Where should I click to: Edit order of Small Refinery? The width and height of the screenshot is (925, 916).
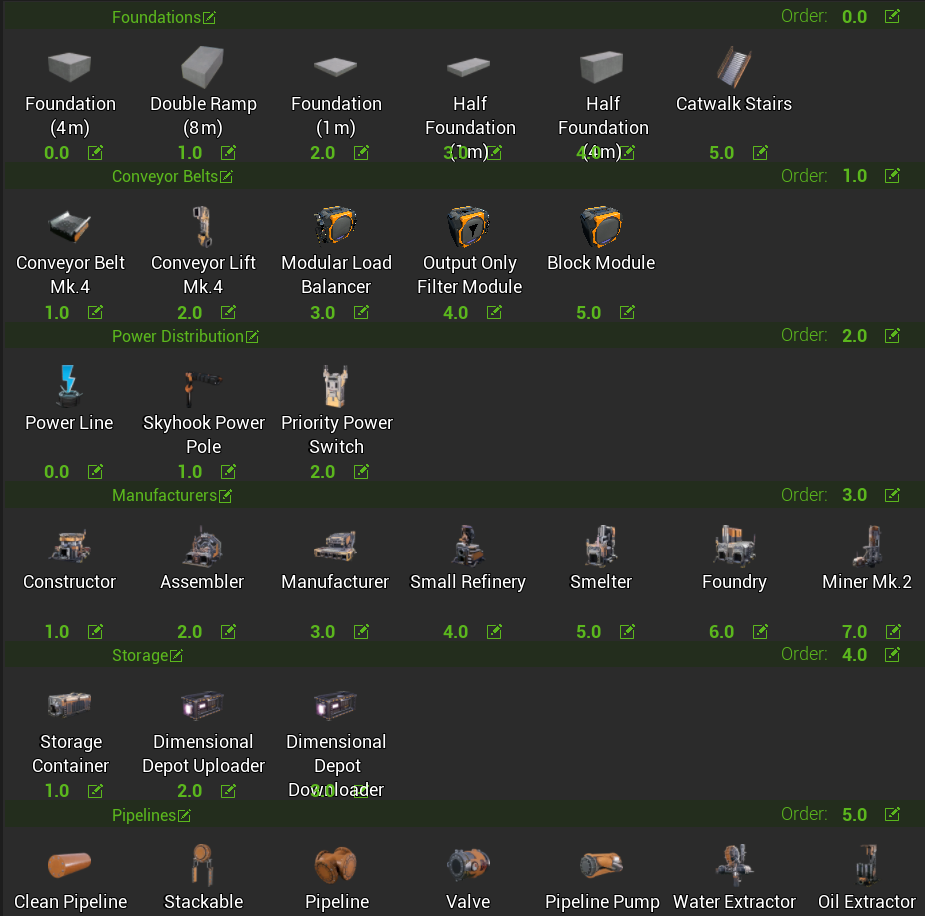[x=494, y=631]
